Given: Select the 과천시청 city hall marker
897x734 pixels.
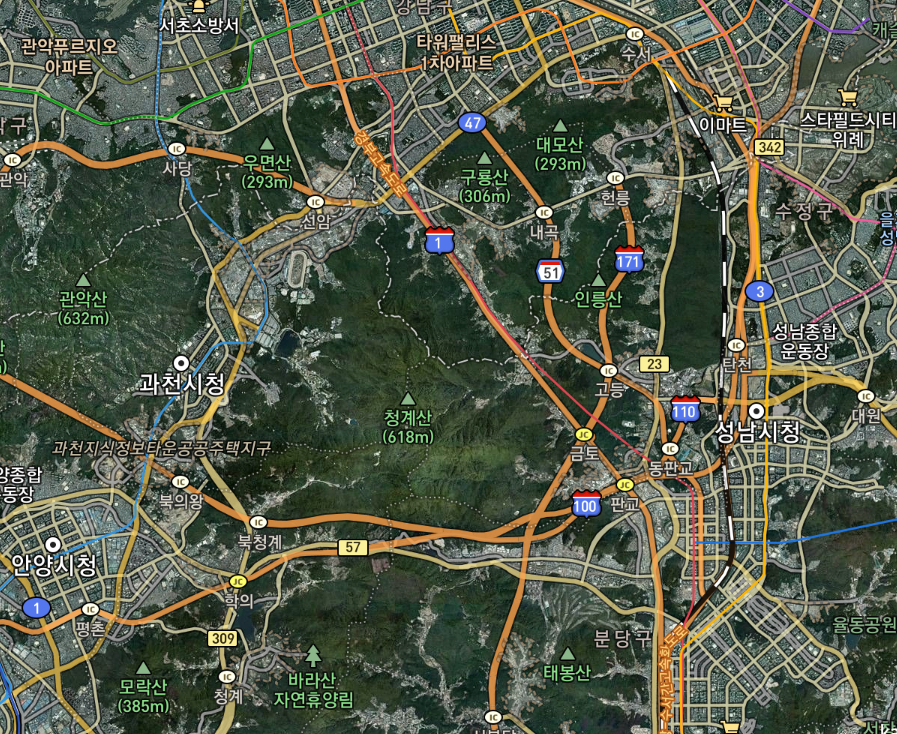Looking at the screenshot, I should 181,362.
